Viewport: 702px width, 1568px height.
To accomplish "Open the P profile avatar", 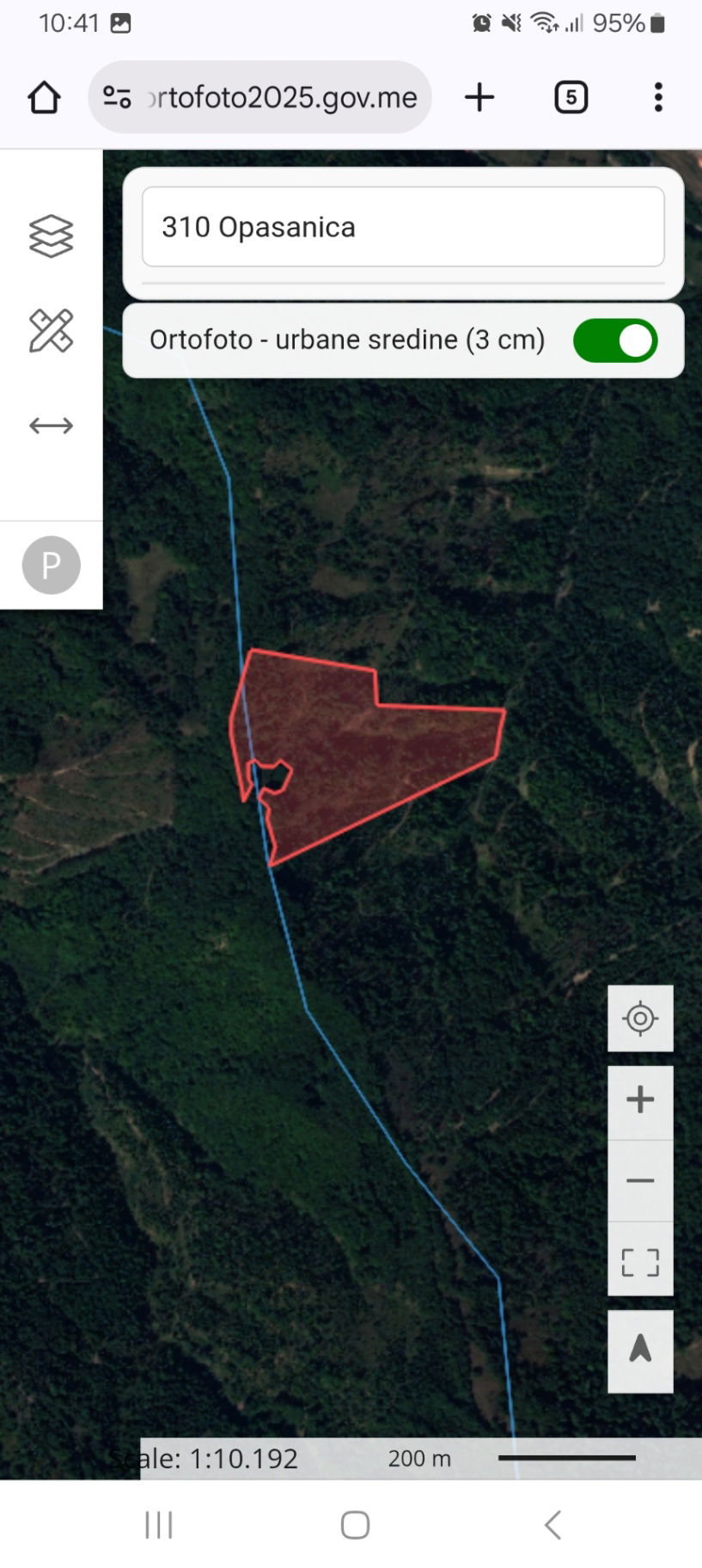I will [51, 565].
